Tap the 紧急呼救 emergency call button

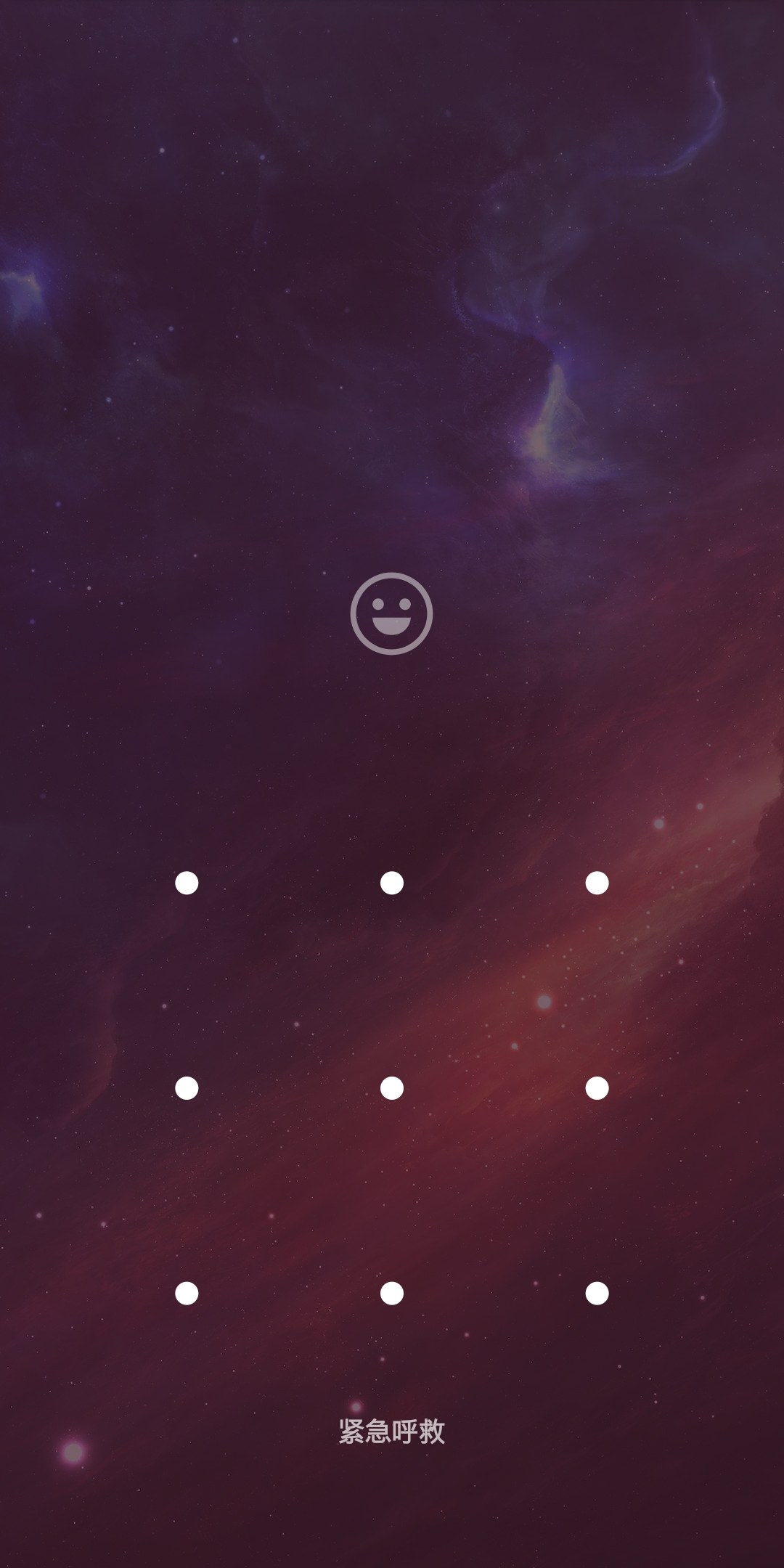391,1432
